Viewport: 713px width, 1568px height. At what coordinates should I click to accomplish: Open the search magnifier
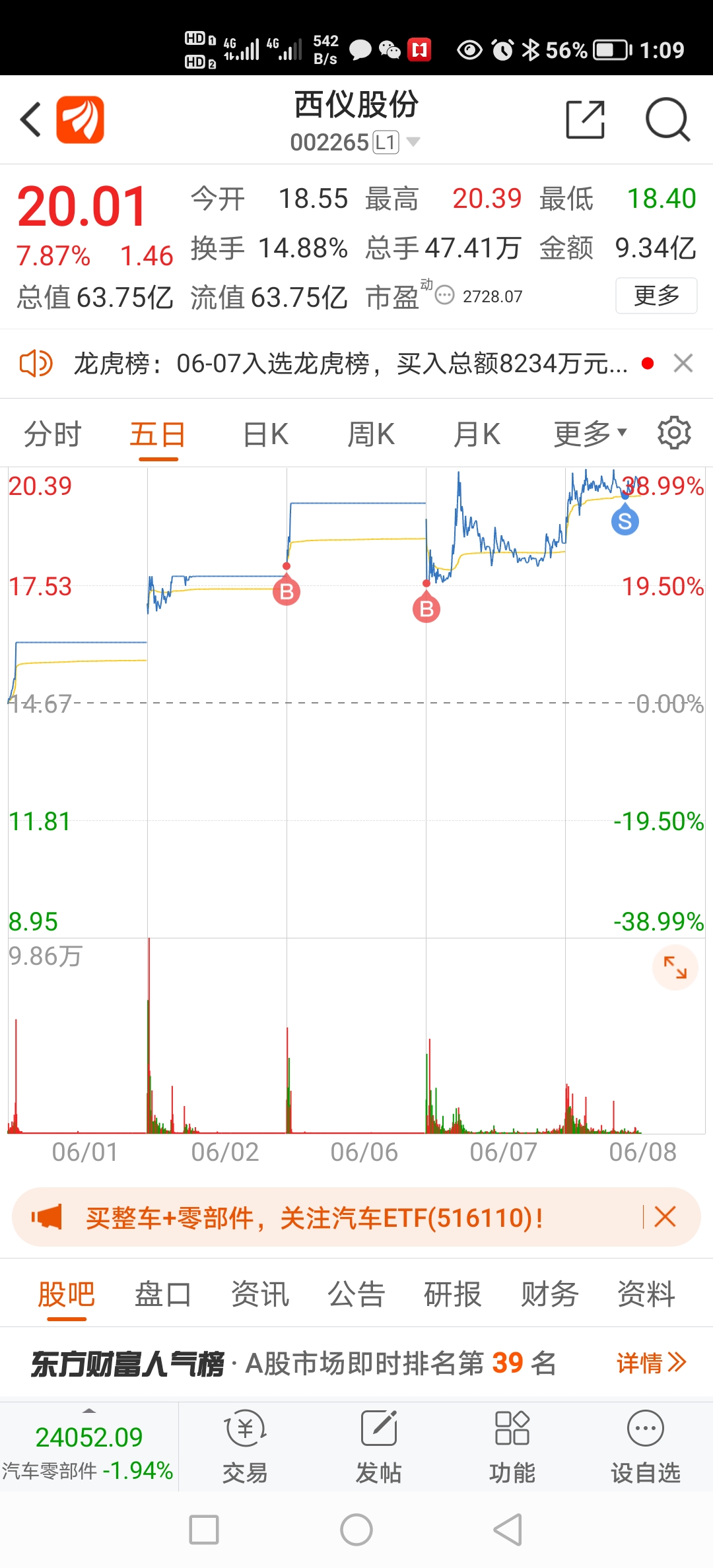tap(667, 120)
